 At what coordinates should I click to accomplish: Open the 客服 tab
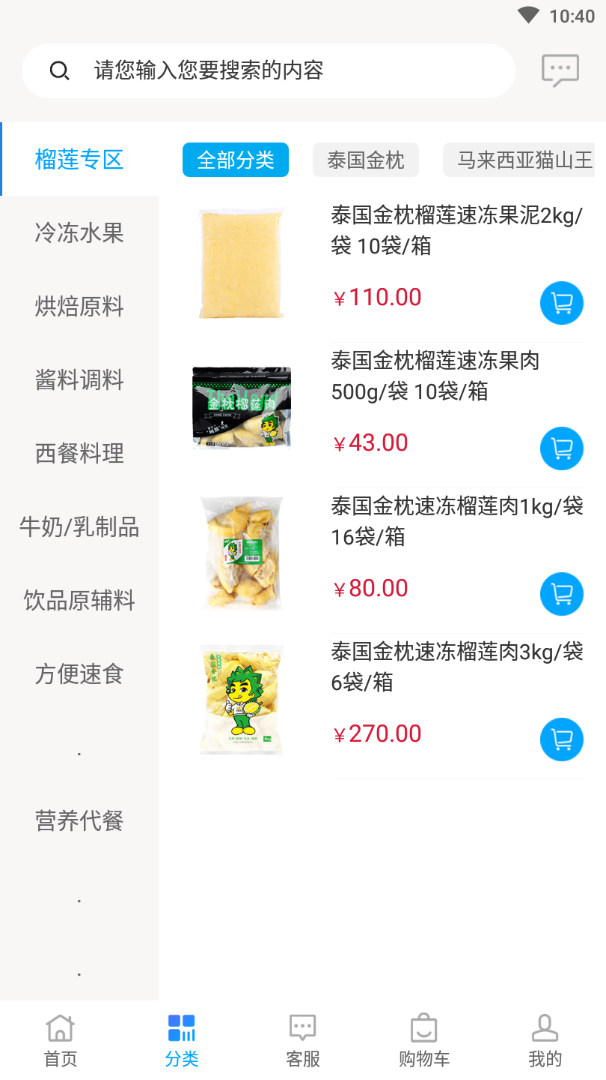tap(303, 1040)
